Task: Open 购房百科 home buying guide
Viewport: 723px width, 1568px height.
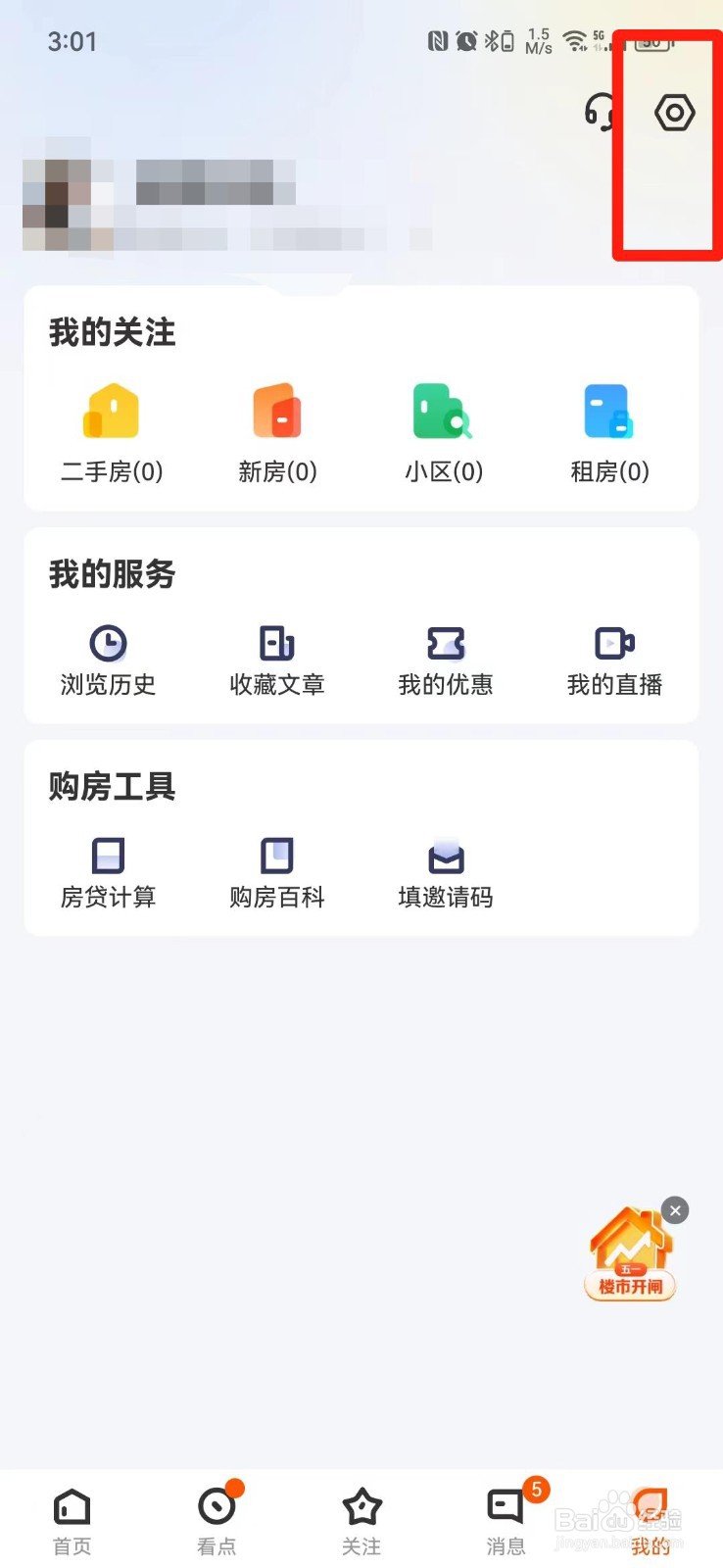Action: pyautogui.click(x=276, y=872)
